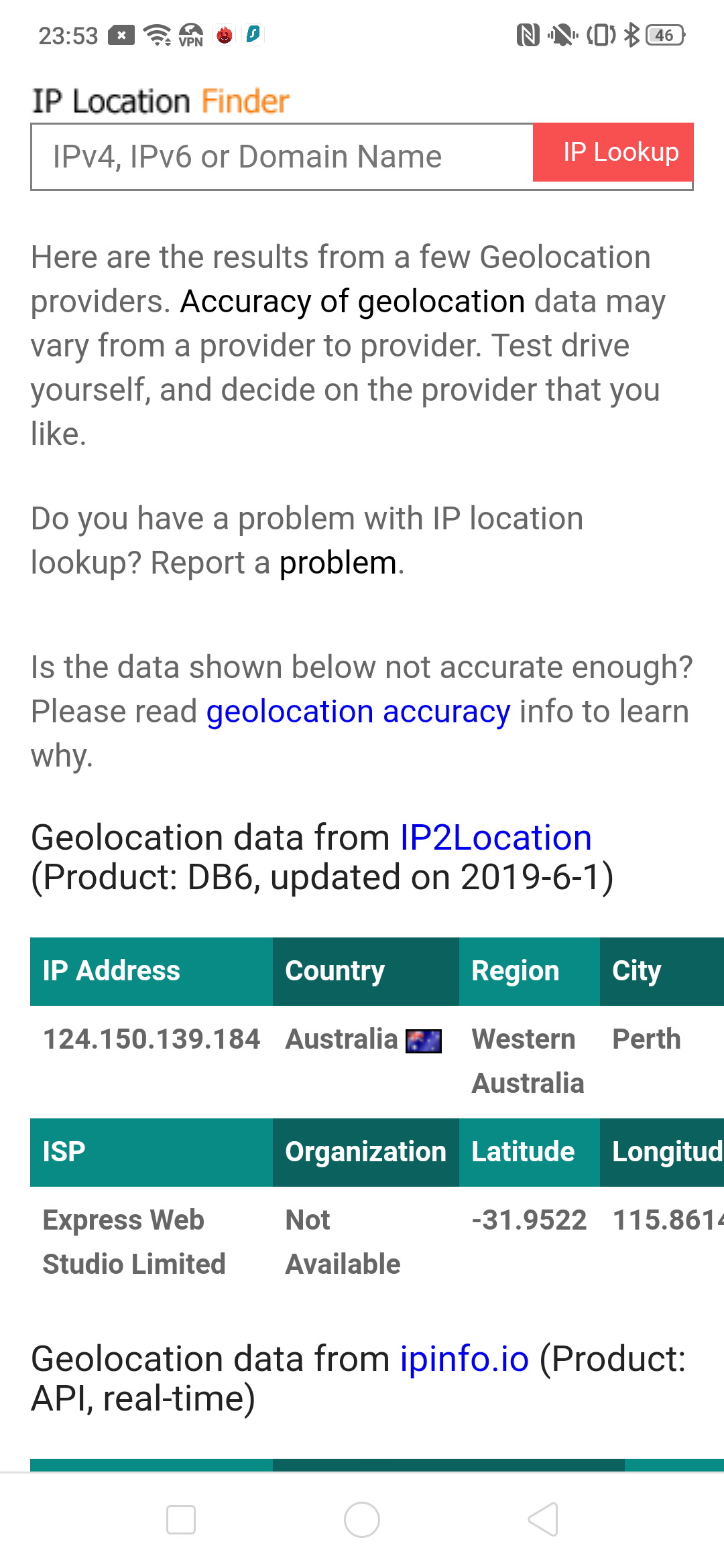
Task: Open the geolocation accuracy info link
Action: click(x=358, y=712)
